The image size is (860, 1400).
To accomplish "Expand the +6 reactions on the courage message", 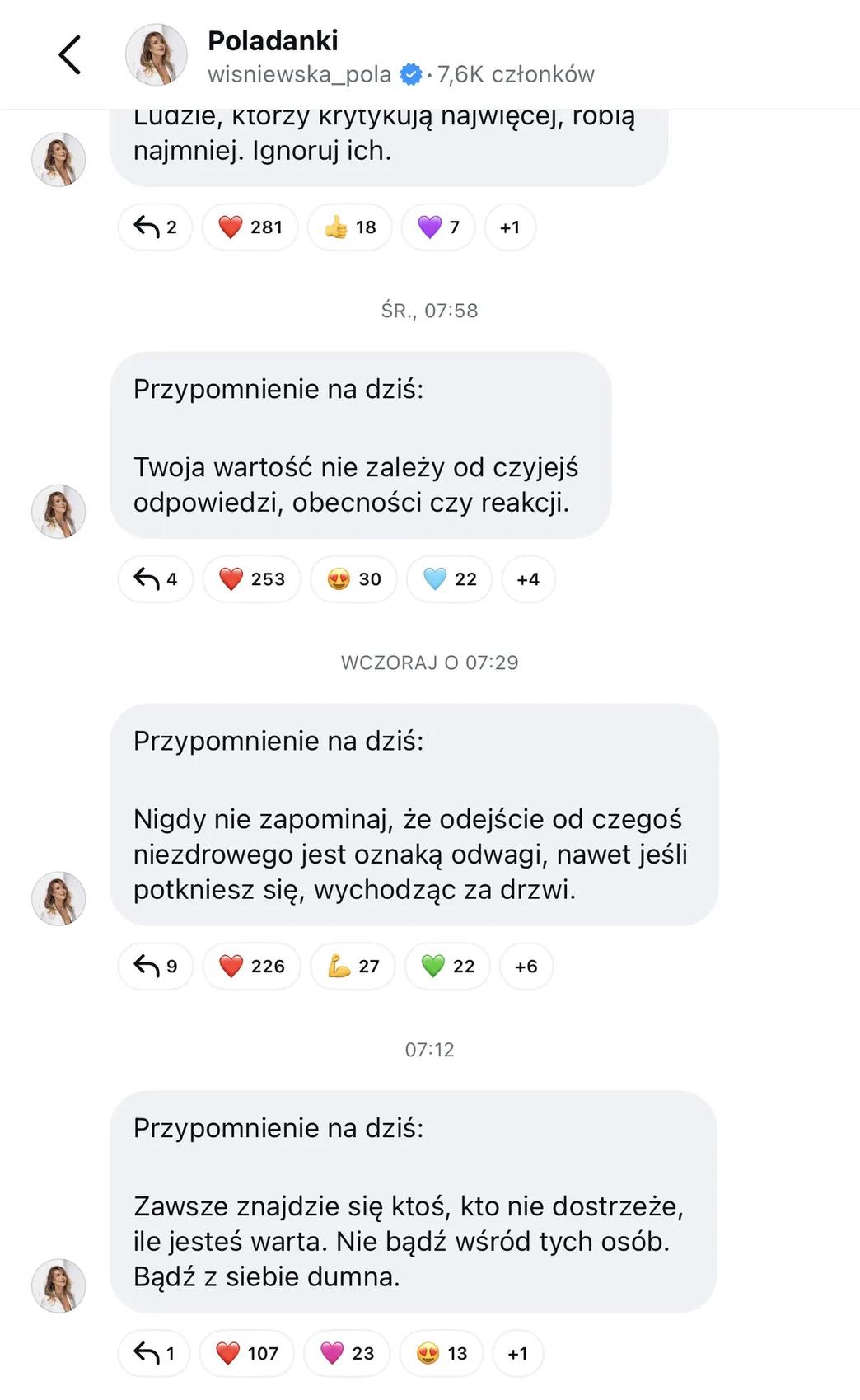I will 526,966.
